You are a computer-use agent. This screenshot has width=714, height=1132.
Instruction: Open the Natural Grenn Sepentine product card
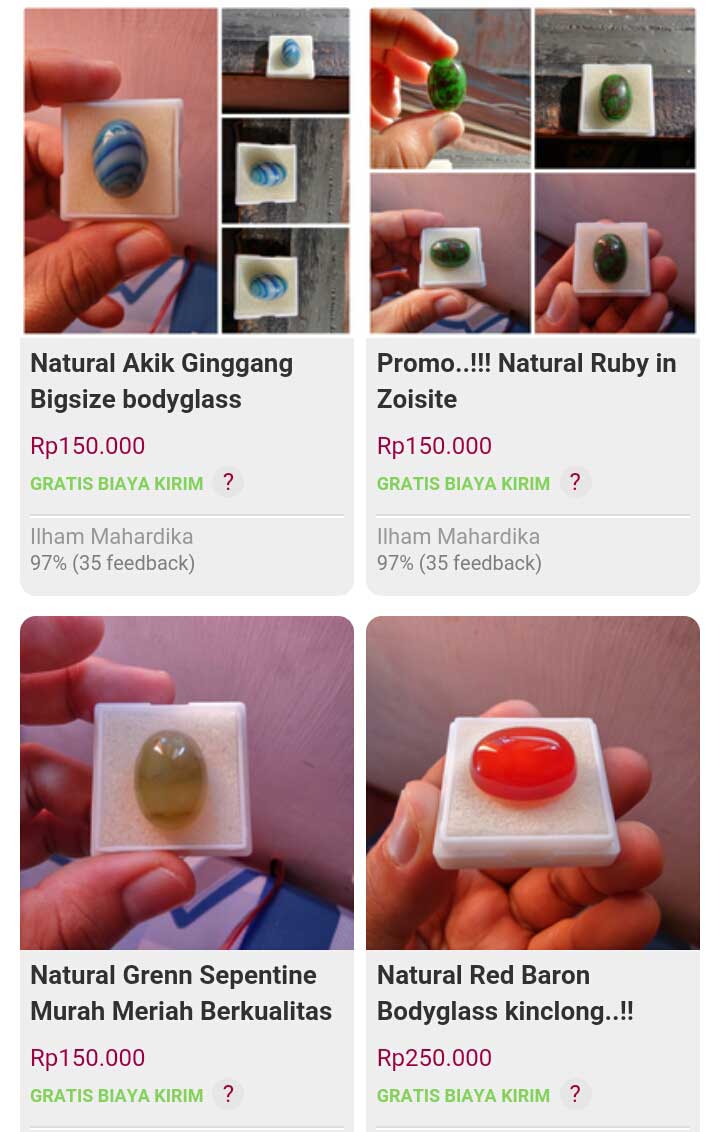[x=181, y=993]
